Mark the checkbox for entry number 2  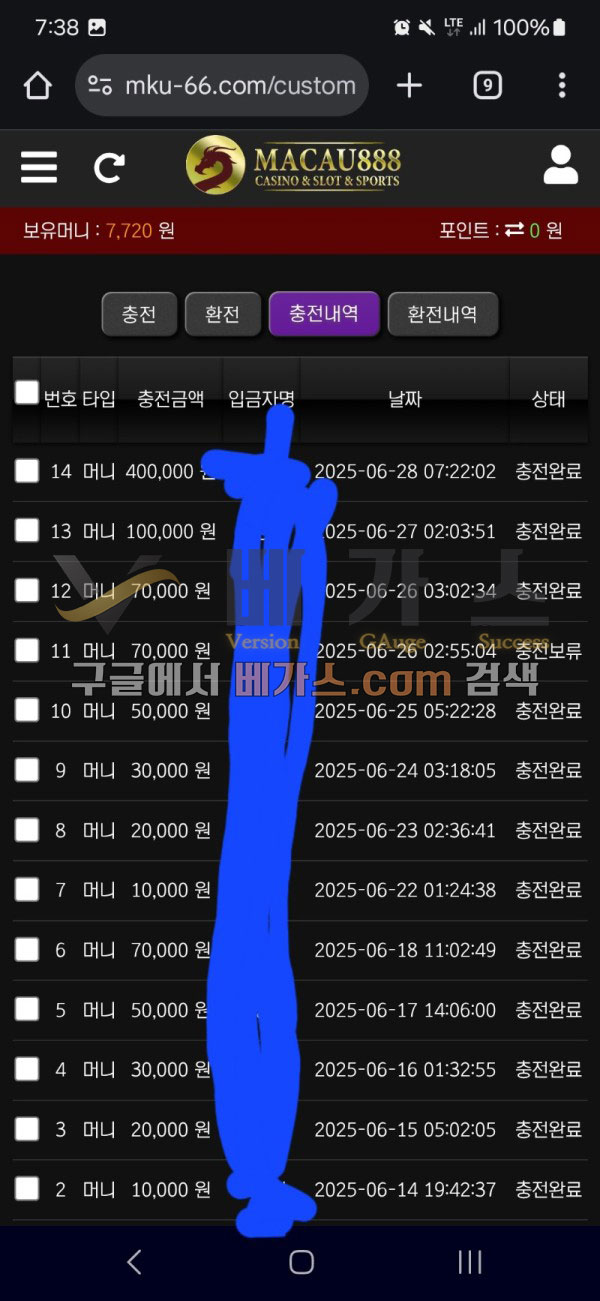point(27,1189)
